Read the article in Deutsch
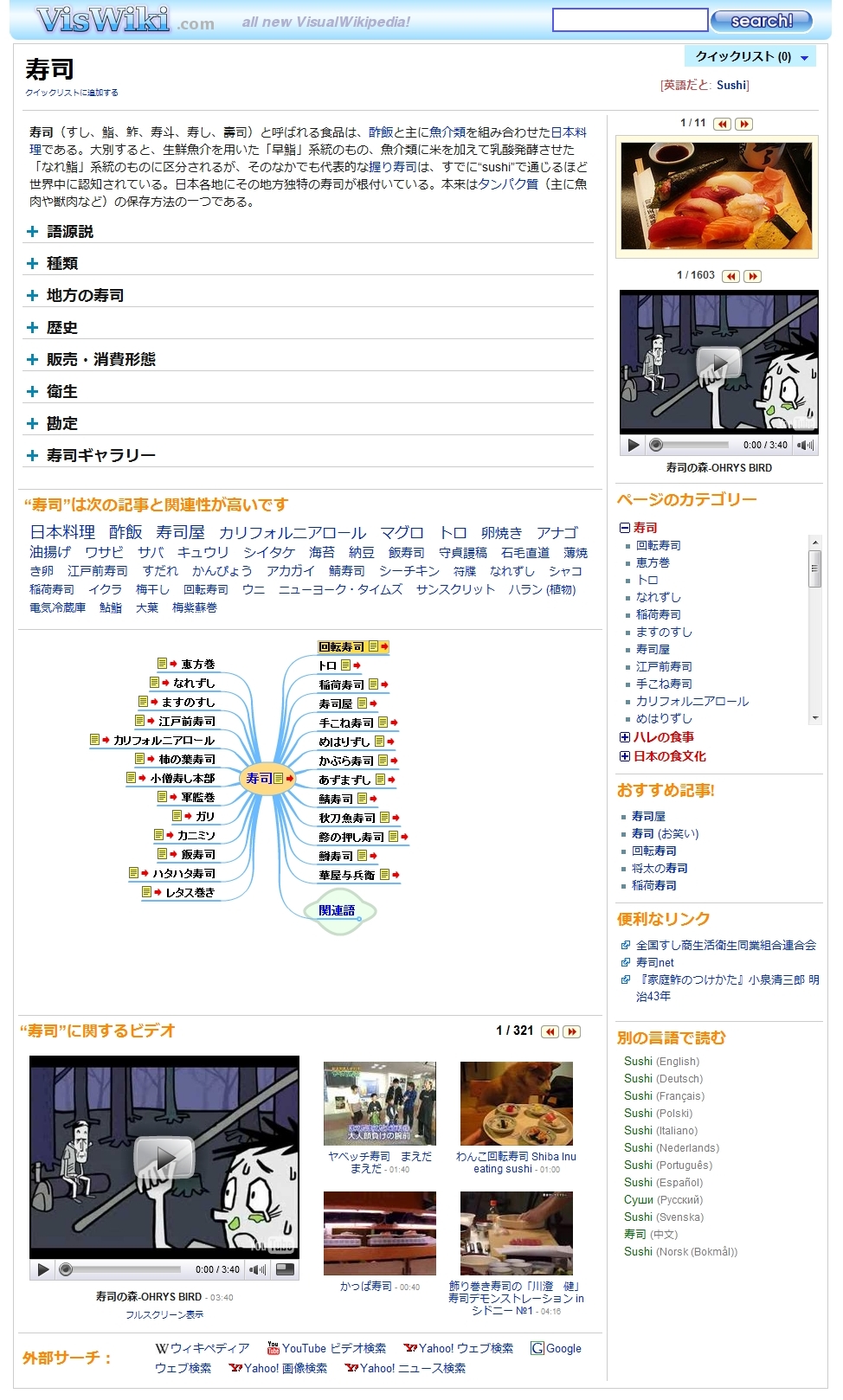Screen dimensions: 843x1400 (663, 1078)
